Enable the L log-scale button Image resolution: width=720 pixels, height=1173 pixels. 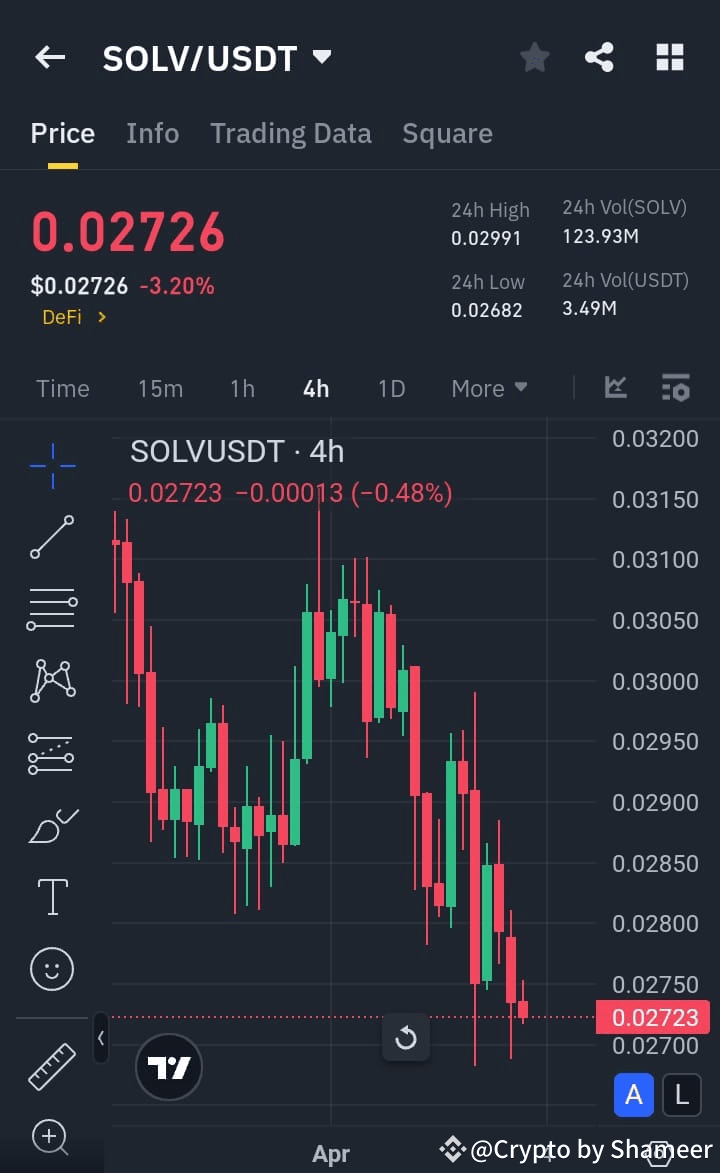coord(681,1095)
